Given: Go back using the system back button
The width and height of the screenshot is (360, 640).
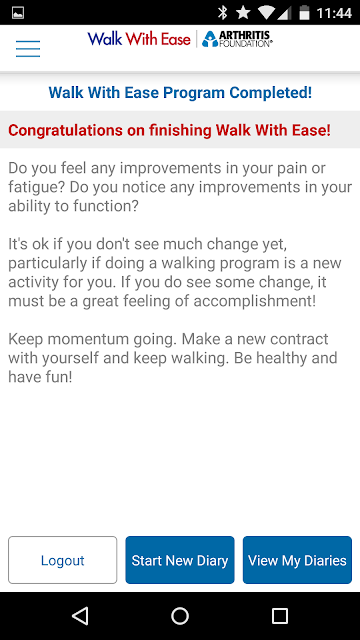Looking at the screenshot, I should click(80, 616).
